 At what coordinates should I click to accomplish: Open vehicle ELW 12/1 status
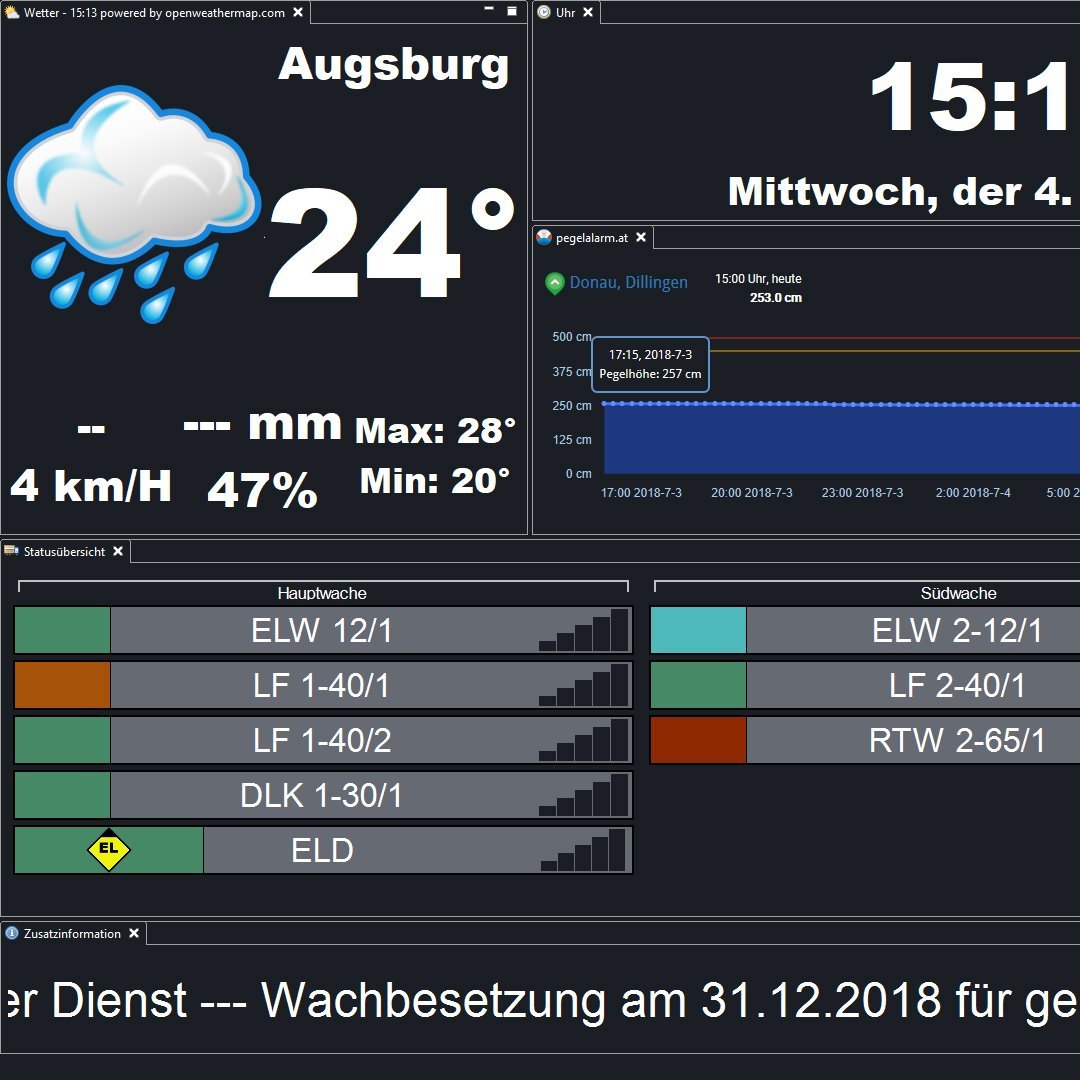[x=322, y=630]
